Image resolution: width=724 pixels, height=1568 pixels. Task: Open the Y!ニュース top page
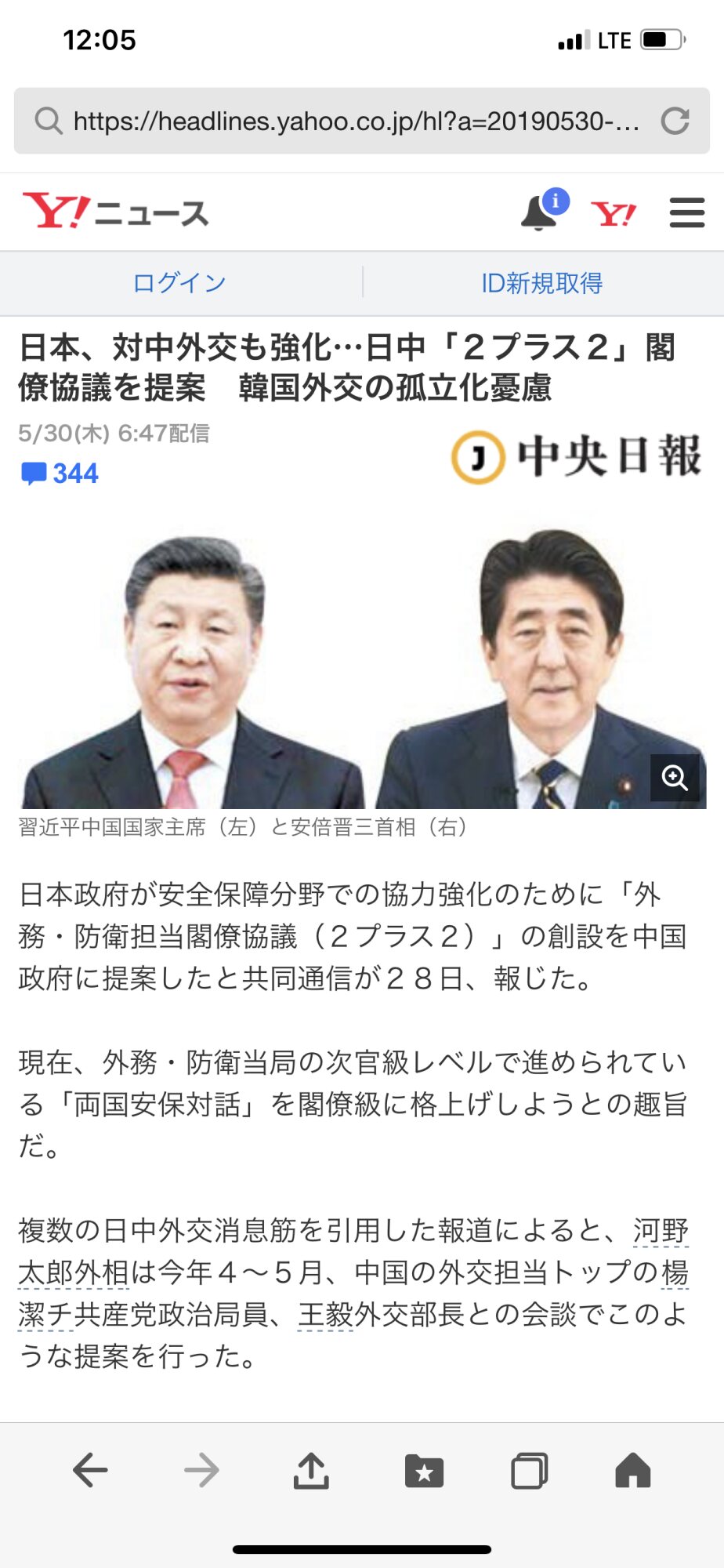[x=116, y=212]
